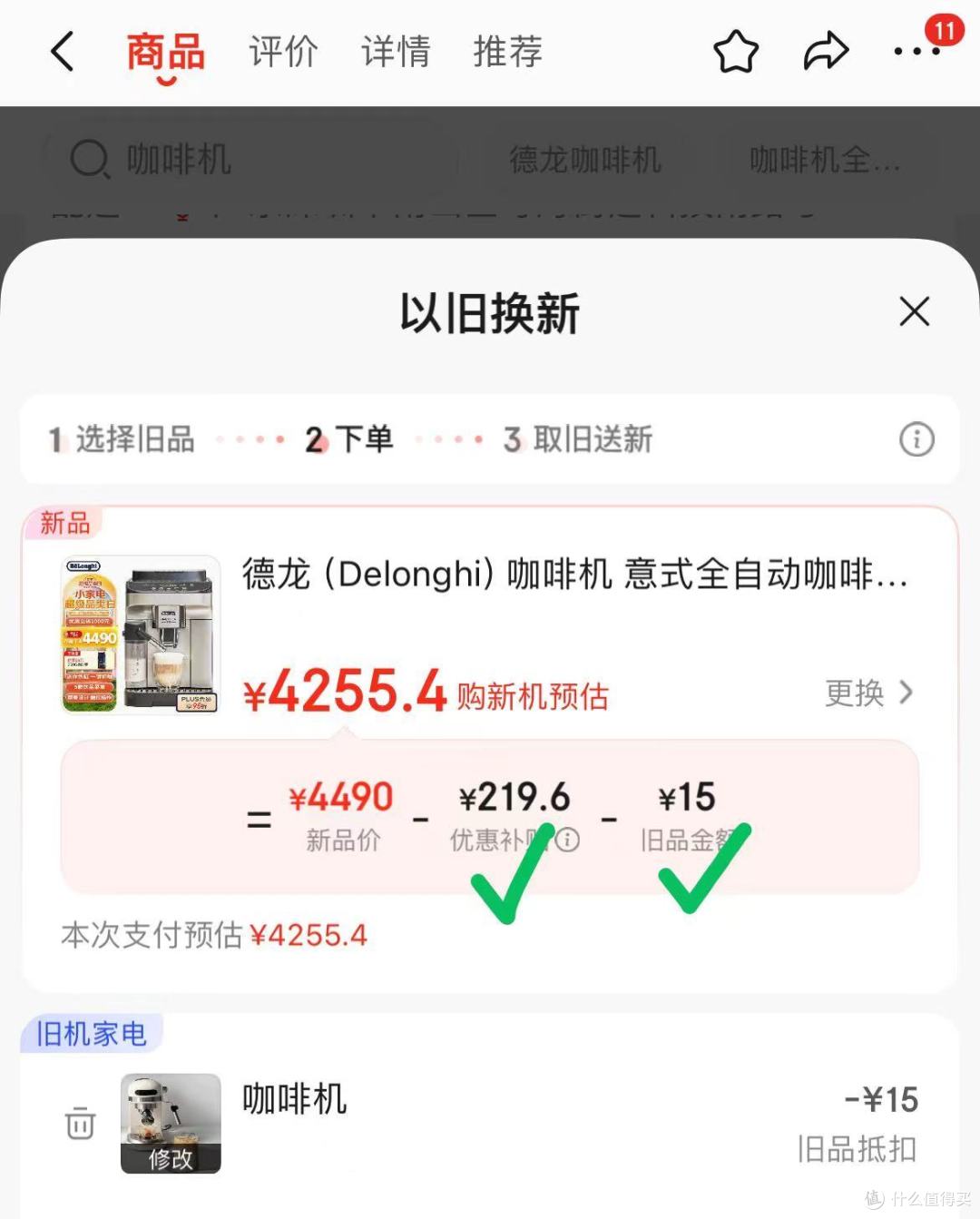This screenshot has width=980, height=1219.
Task: Open step 1 选择旧品
Action: click(x=122, y=439)
